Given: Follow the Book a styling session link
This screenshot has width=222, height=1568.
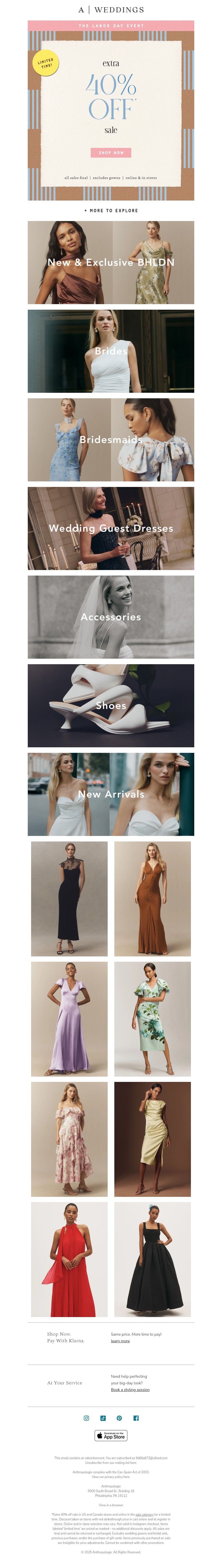Looking at the screenshot, I should click(130, 1390).
